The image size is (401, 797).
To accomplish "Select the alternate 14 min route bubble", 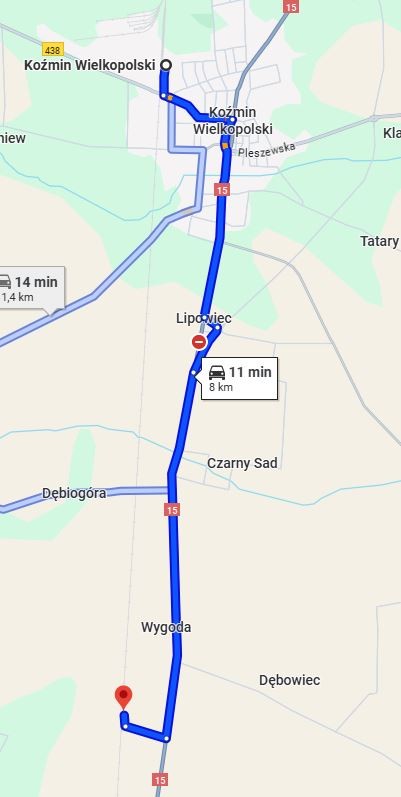I will pyautogui.click(x=32, y=288).
